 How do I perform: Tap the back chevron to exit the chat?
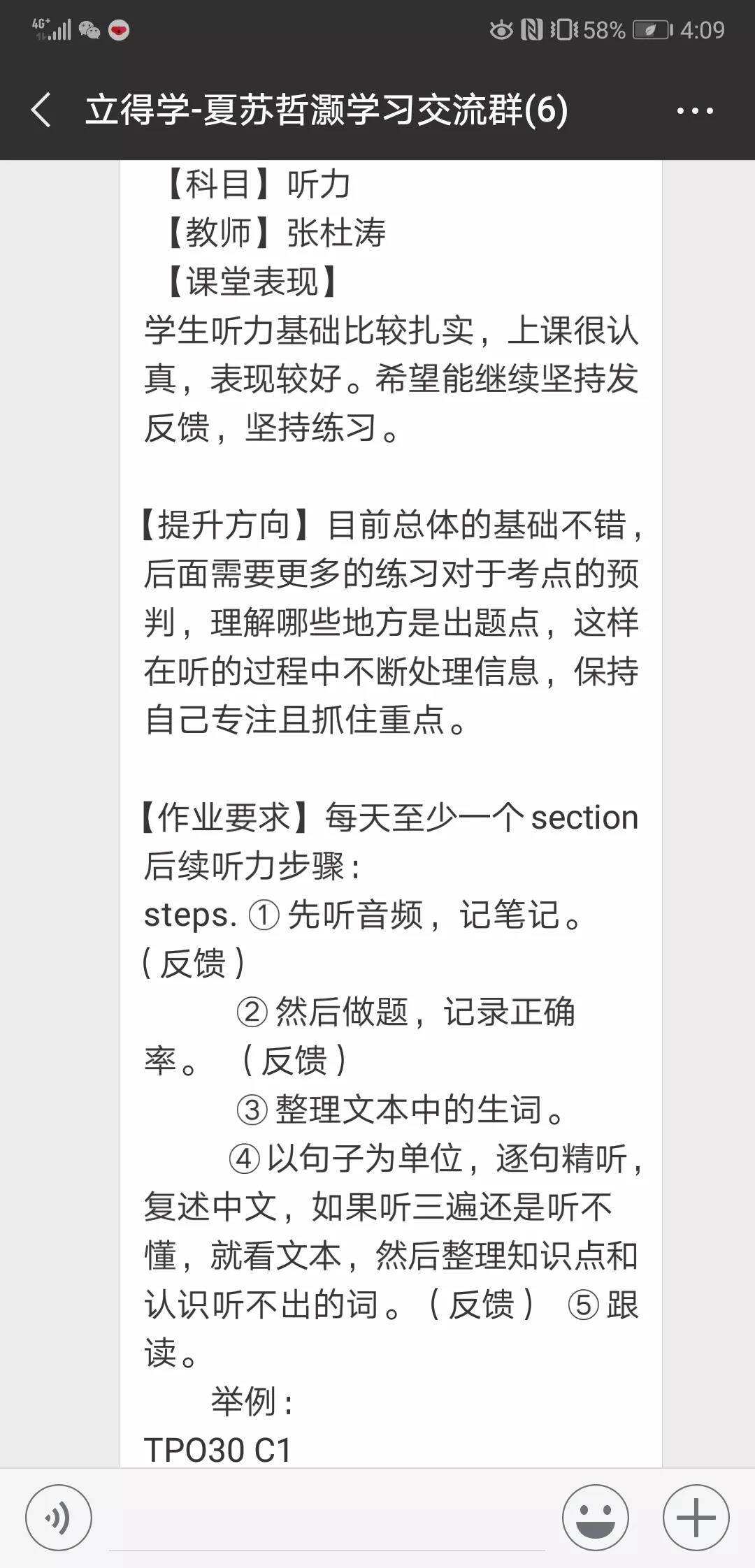click(x=40, y=108)
